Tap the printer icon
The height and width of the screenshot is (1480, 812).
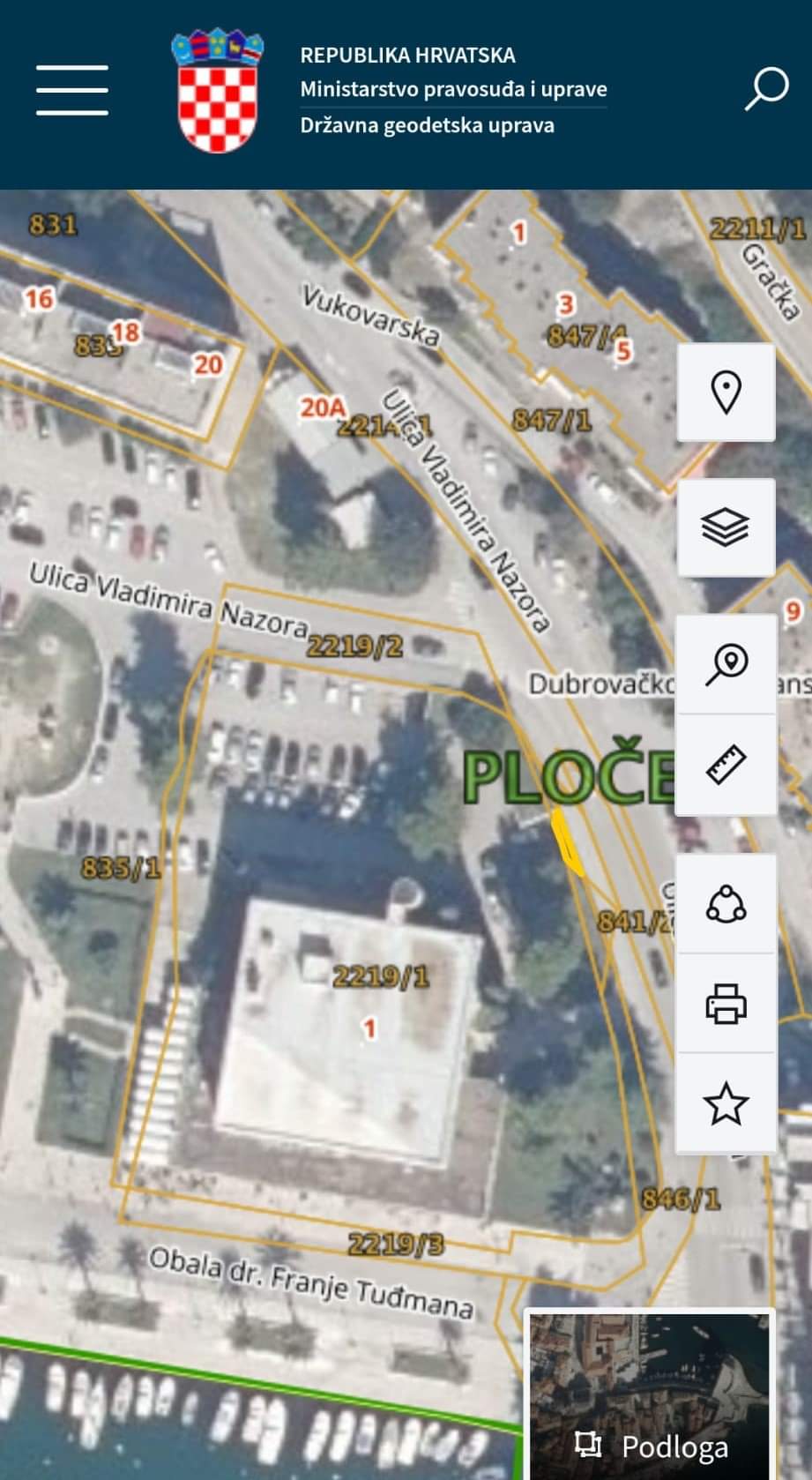click(726, 1004)
